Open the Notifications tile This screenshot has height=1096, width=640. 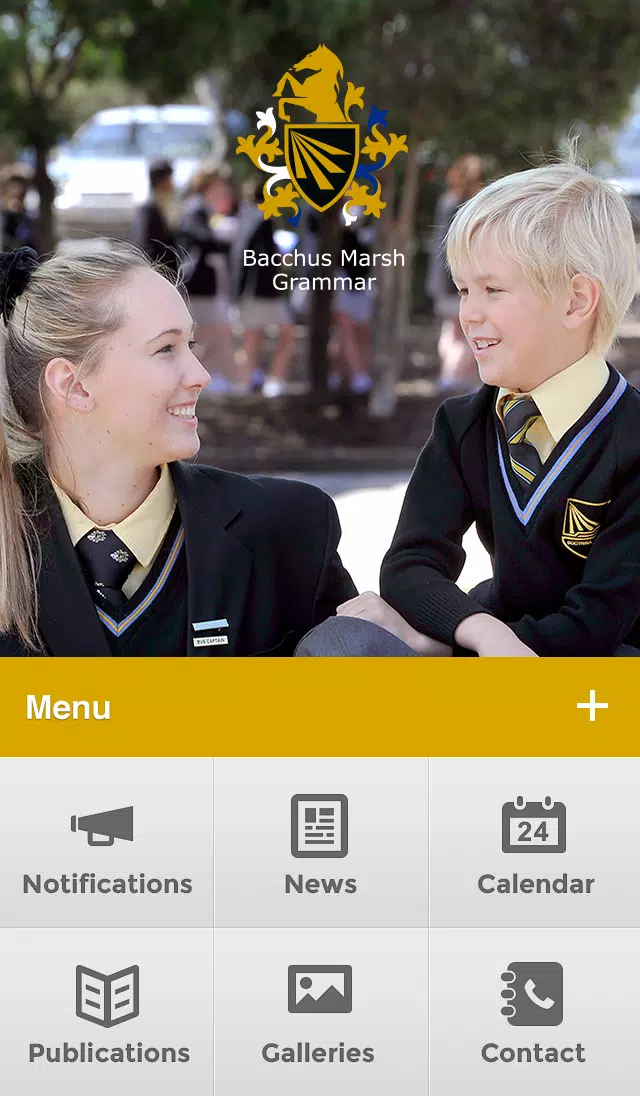[x=106, y=843]
